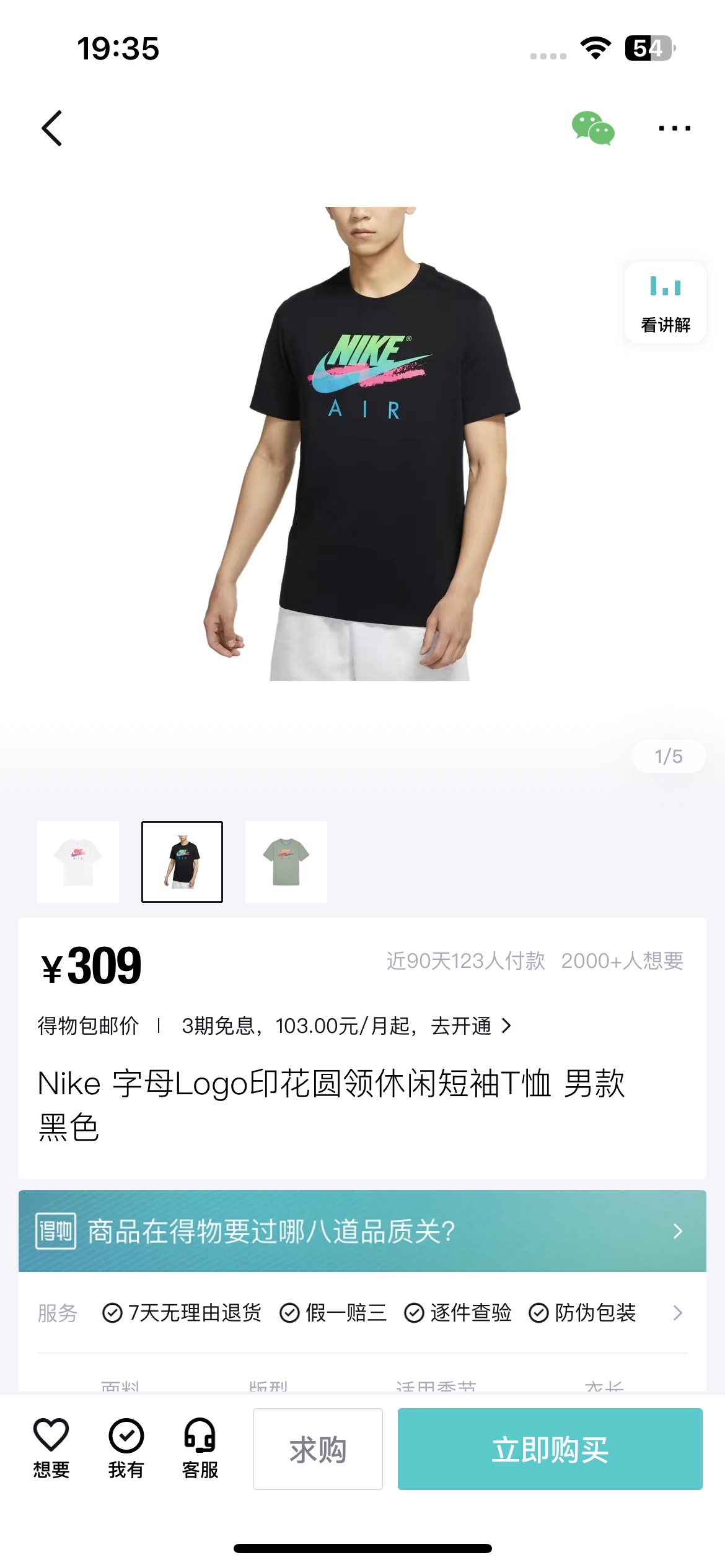Screen dimensions: 725x1568
Task: Tap the 想要 heart to add to wishlist
Action: pos(51,1448)
